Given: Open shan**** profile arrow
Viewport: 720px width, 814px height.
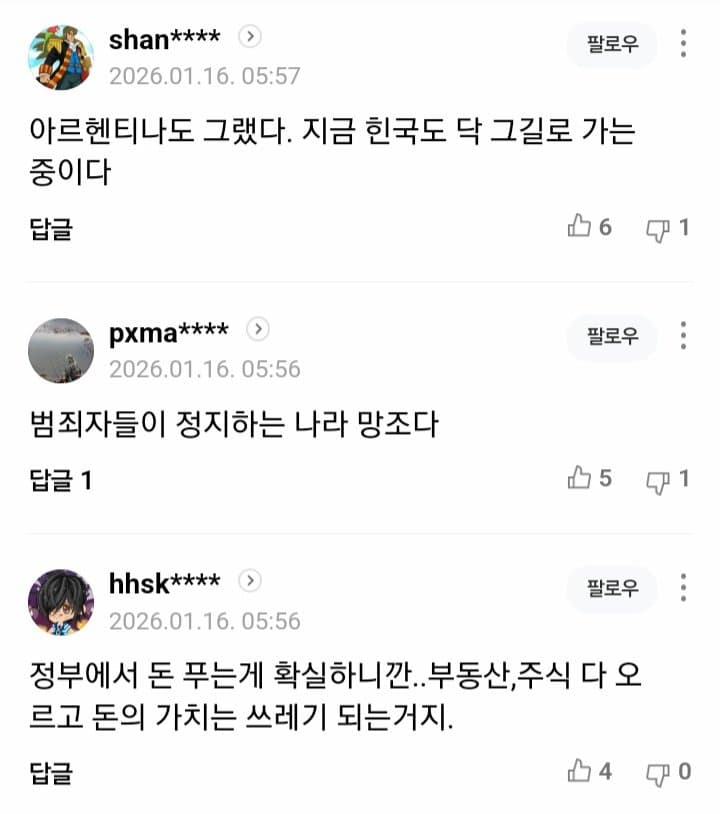Looking at the screenshot, I should pos(251,37).
